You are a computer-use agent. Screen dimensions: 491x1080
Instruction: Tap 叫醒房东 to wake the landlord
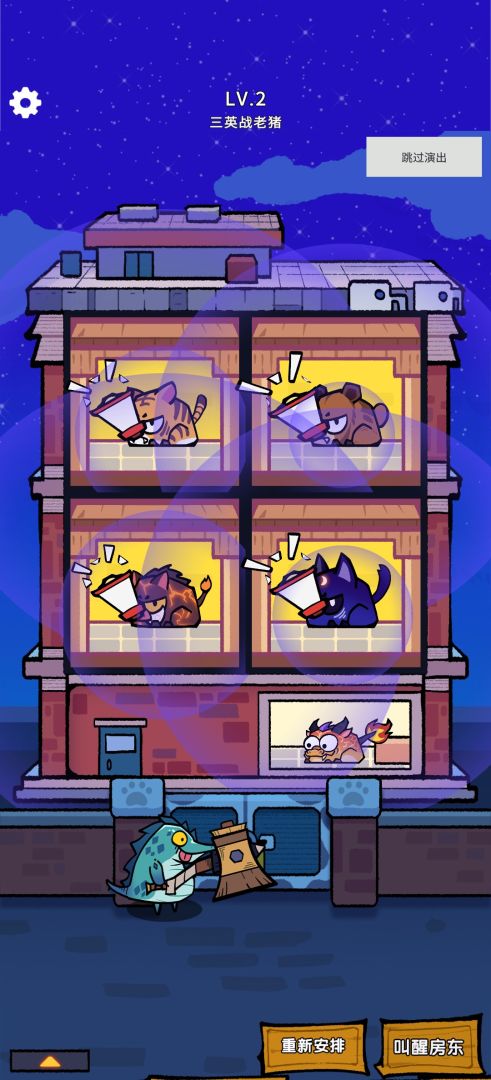click(x=428, y=1048)
